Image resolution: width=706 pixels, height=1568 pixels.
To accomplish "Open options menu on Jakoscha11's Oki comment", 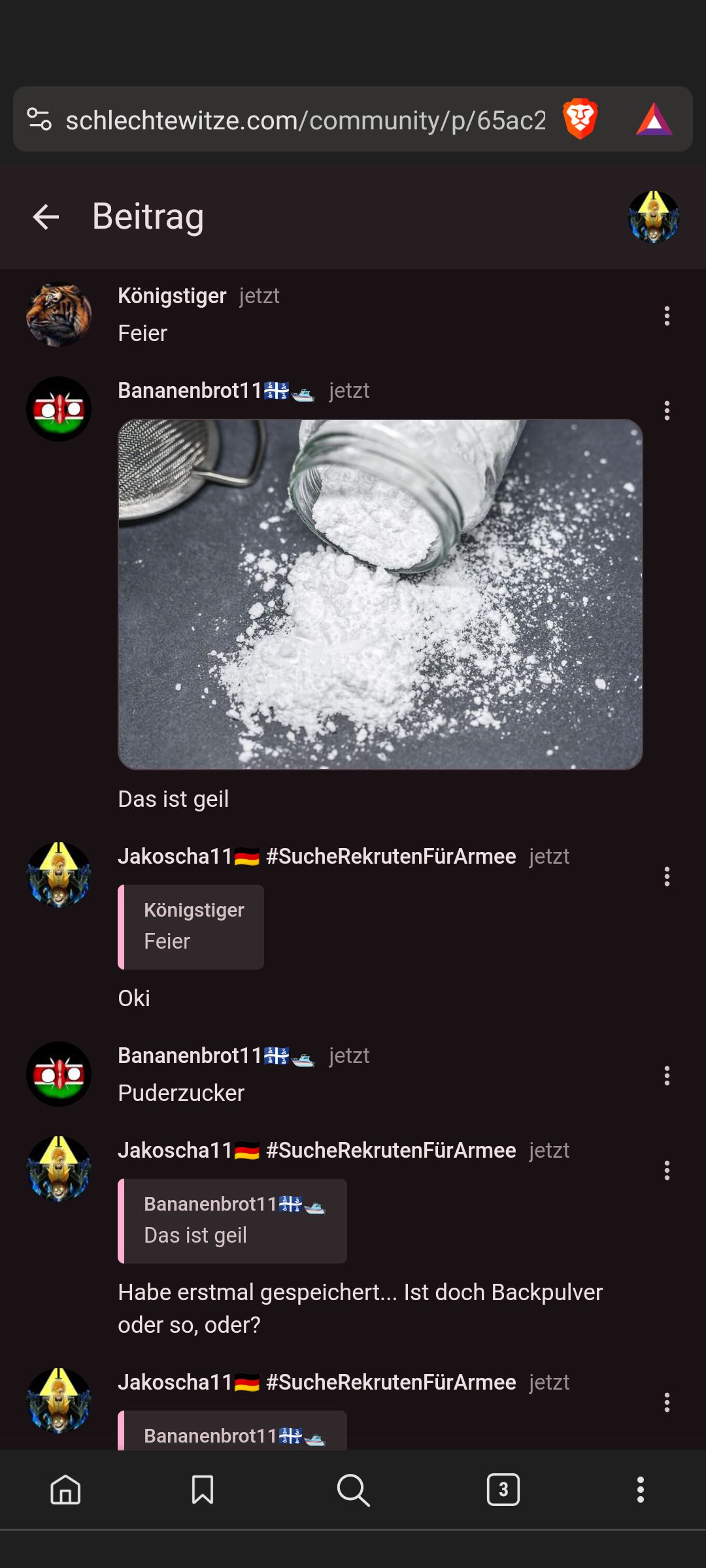I will pyautogui.click(x=667, y=877).
